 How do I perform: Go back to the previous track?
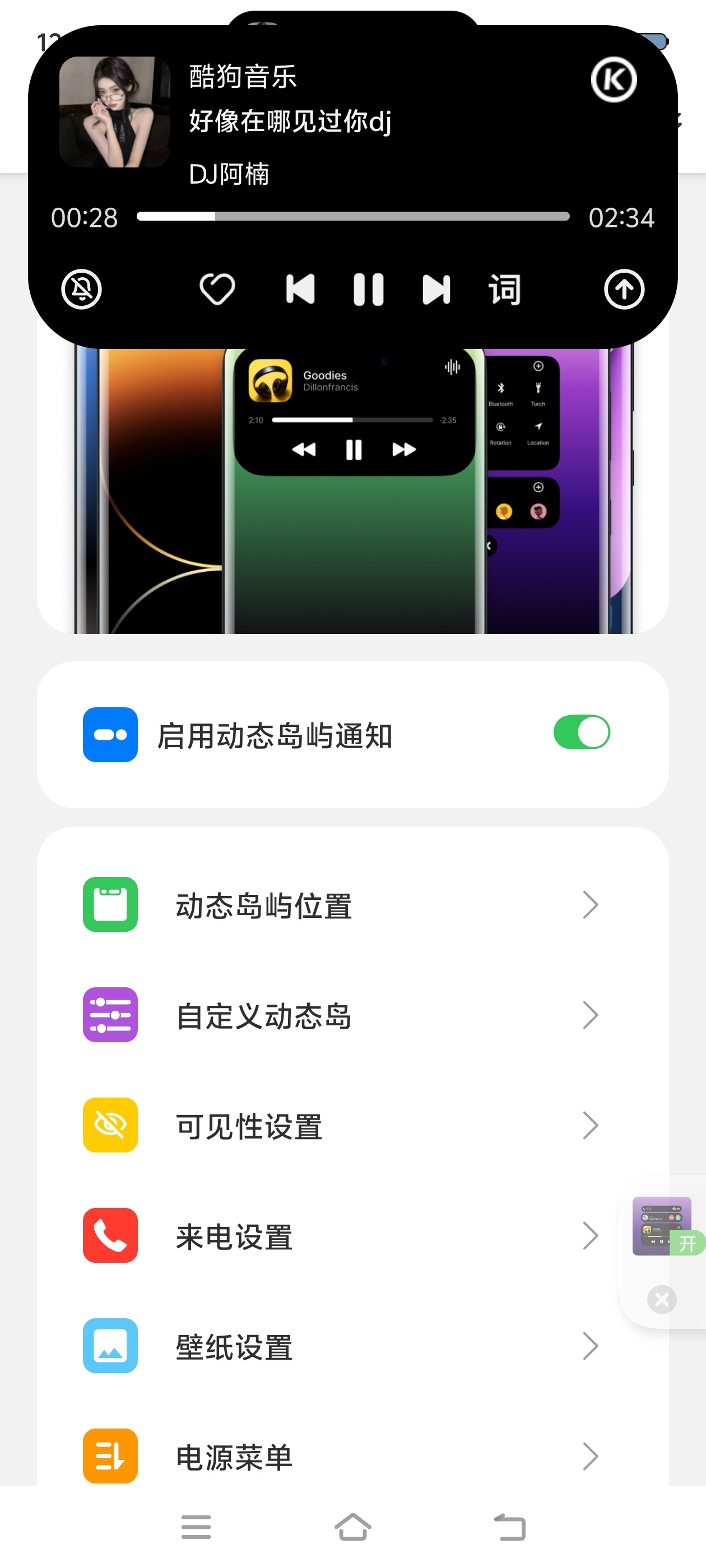[x=300, y=289]
